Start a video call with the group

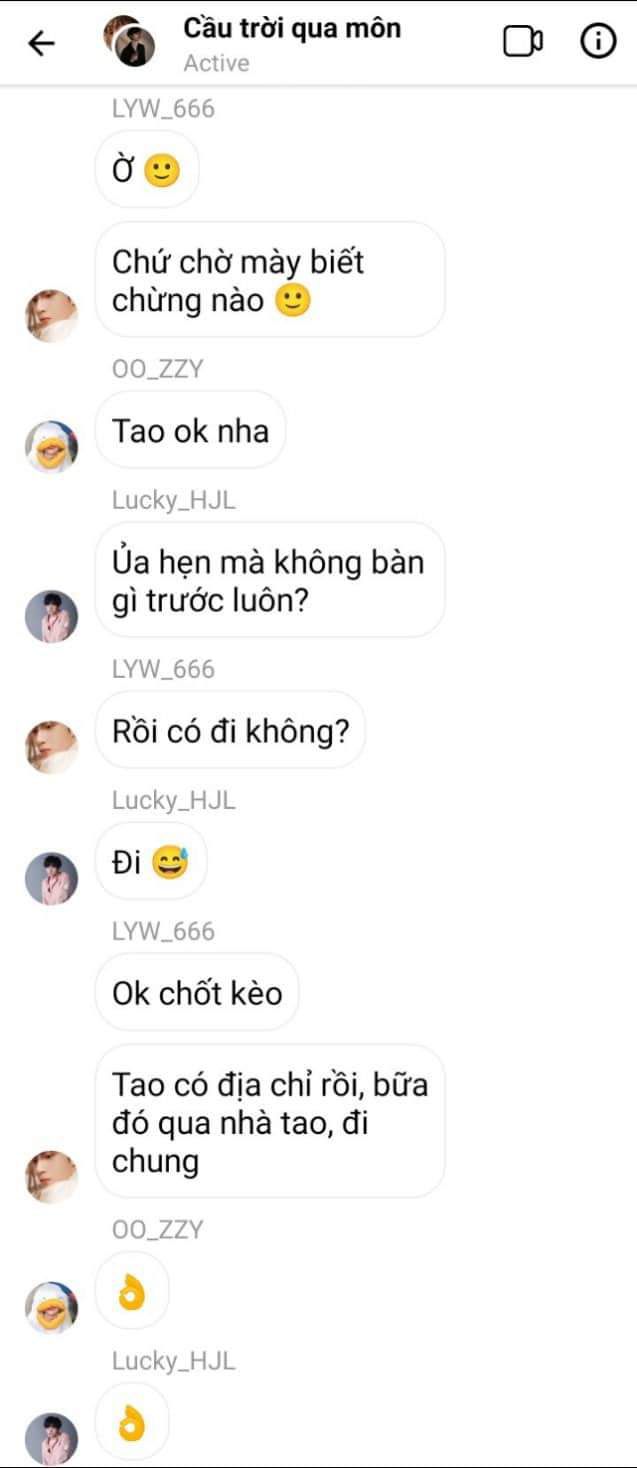point(522,41)
